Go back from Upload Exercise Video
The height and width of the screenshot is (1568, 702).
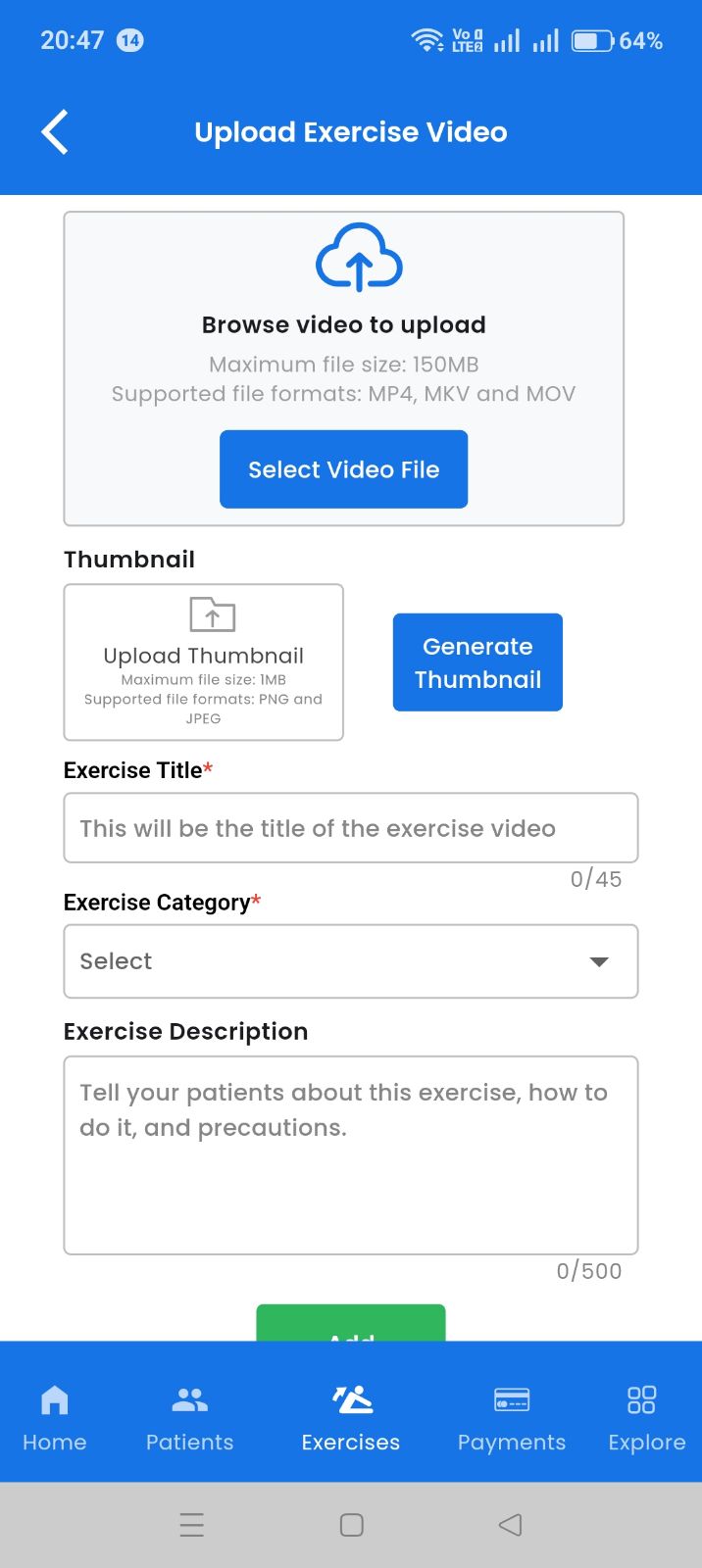point(55,132)
